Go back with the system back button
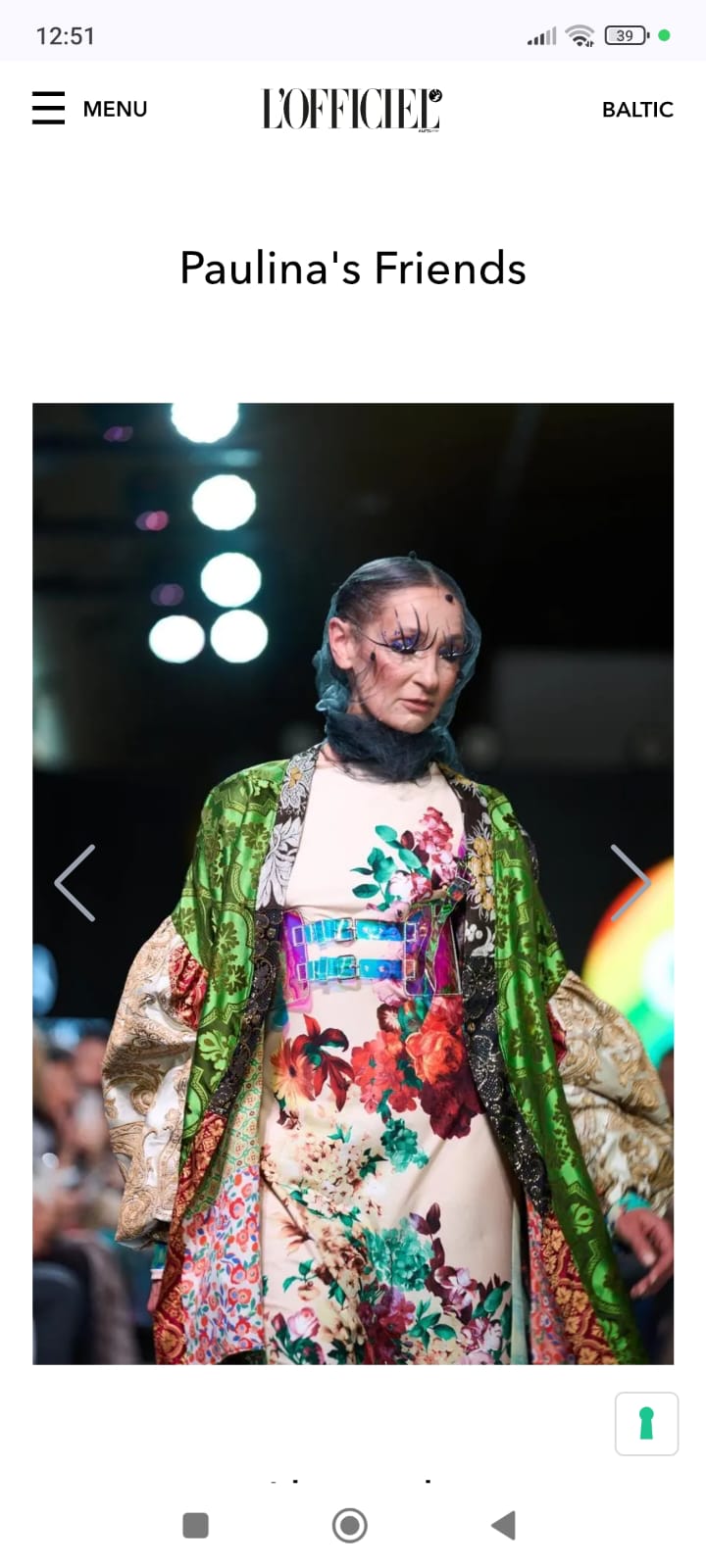Screen dimensions: 706x1568 point(503,1525)
